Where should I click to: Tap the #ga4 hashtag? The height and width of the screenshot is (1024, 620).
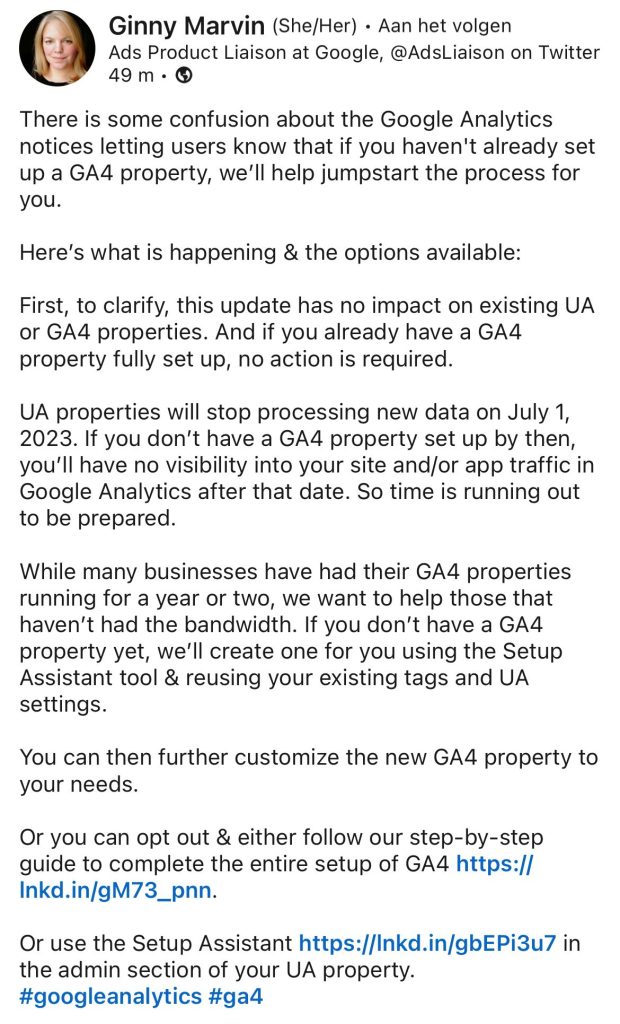[x=235, y=996]
